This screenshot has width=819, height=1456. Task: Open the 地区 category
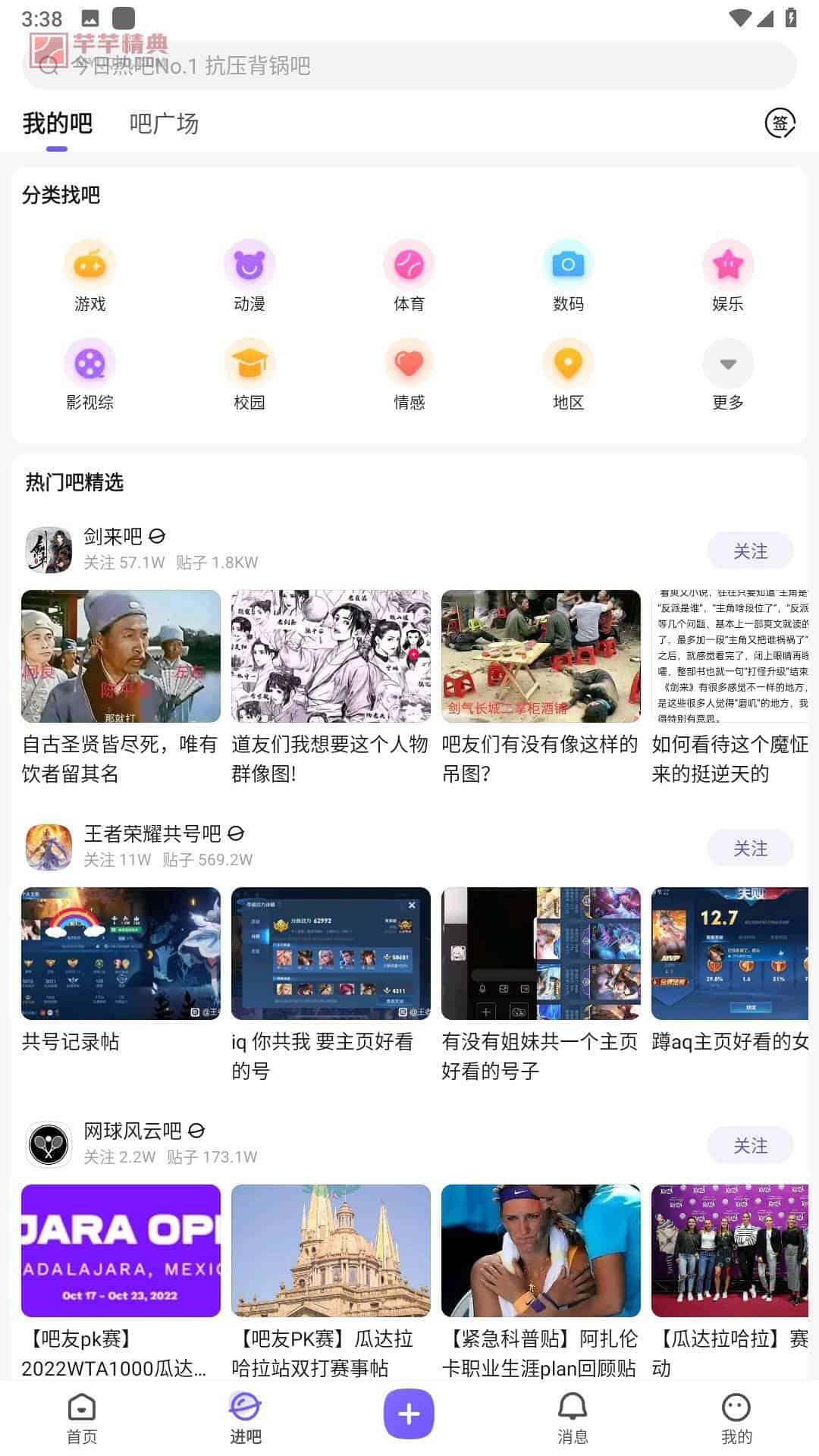[x=568, y=375]
